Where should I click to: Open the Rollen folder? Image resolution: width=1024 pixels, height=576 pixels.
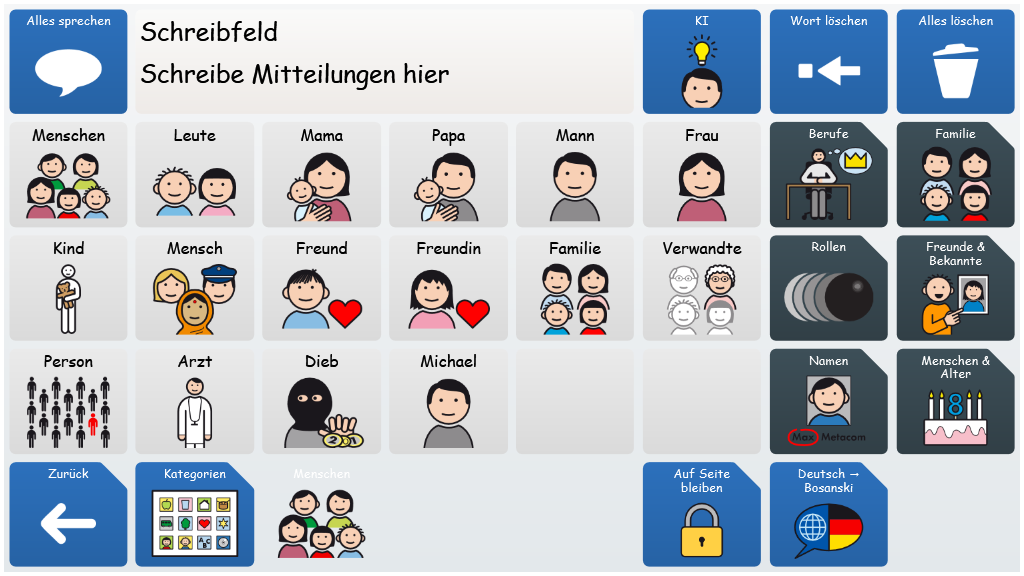pos(828,288)
